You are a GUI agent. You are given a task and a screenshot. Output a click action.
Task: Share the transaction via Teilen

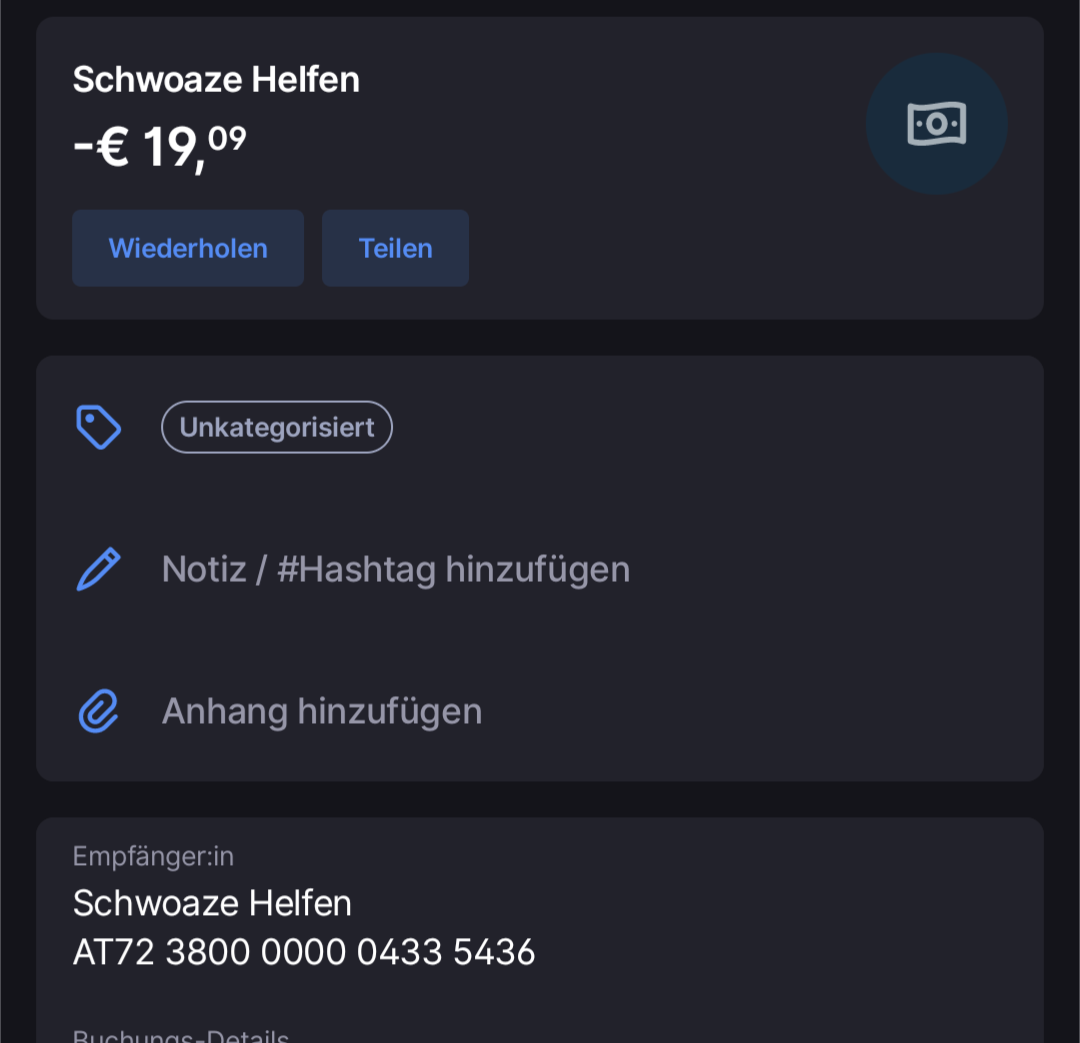pos(395,248)
